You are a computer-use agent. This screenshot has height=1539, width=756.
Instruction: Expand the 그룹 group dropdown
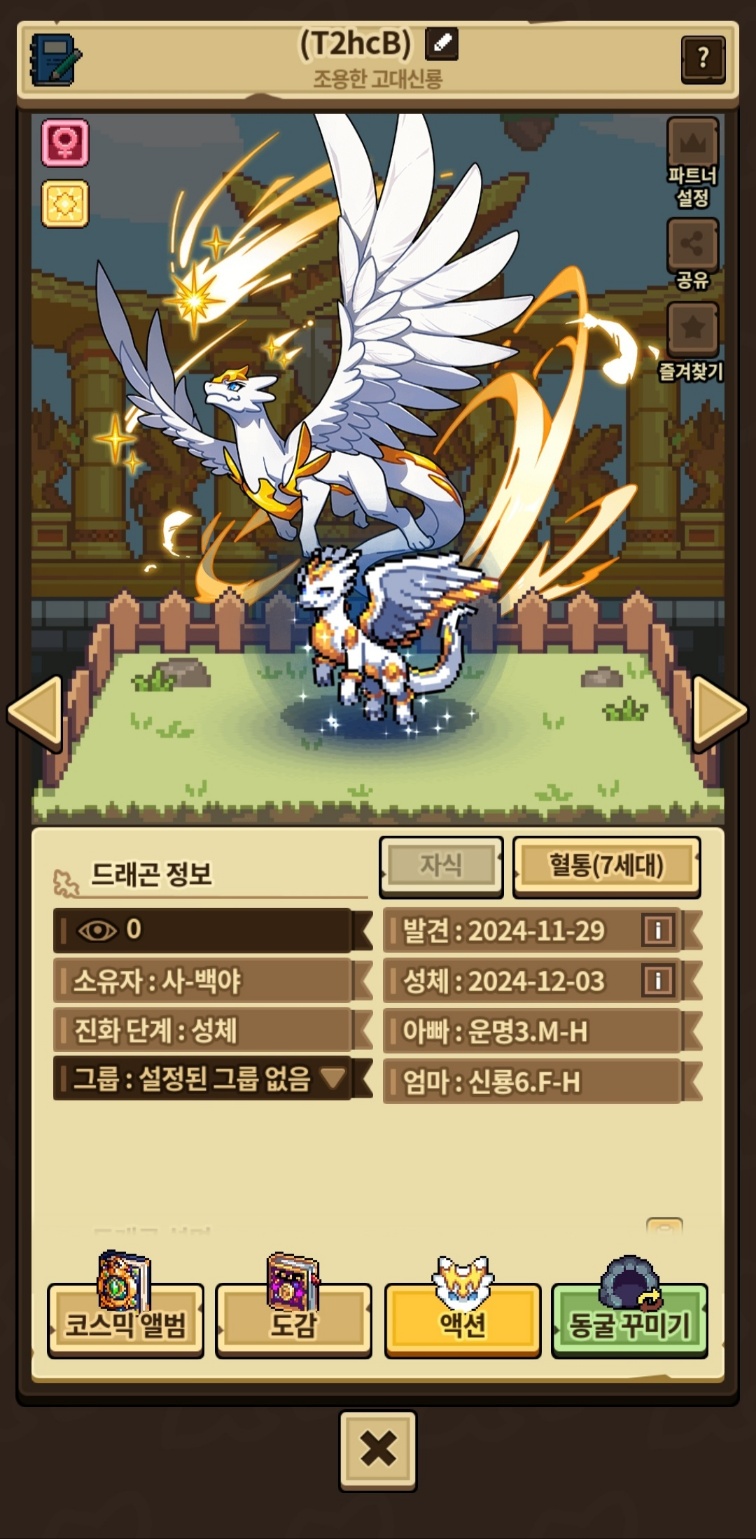click(332, 1078)
